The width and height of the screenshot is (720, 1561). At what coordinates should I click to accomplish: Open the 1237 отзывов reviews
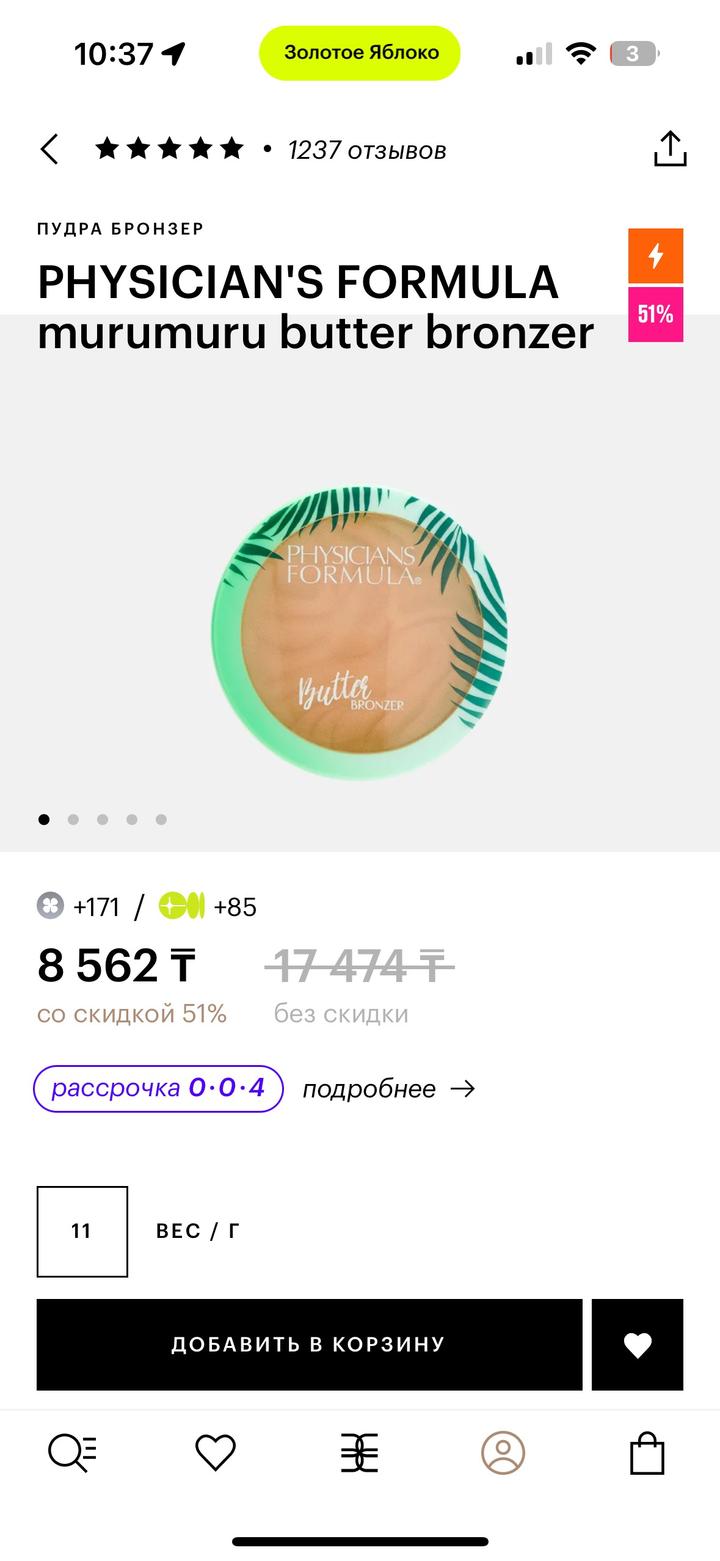tap(366, 150)
